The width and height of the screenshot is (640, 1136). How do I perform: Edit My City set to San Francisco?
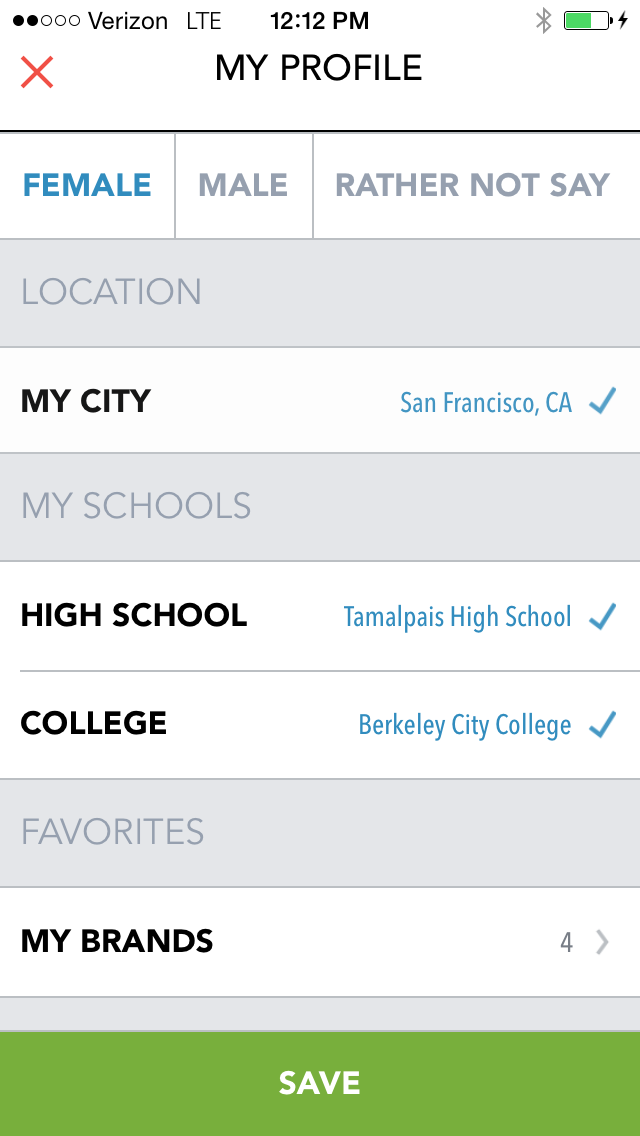(x=320, y=401)
